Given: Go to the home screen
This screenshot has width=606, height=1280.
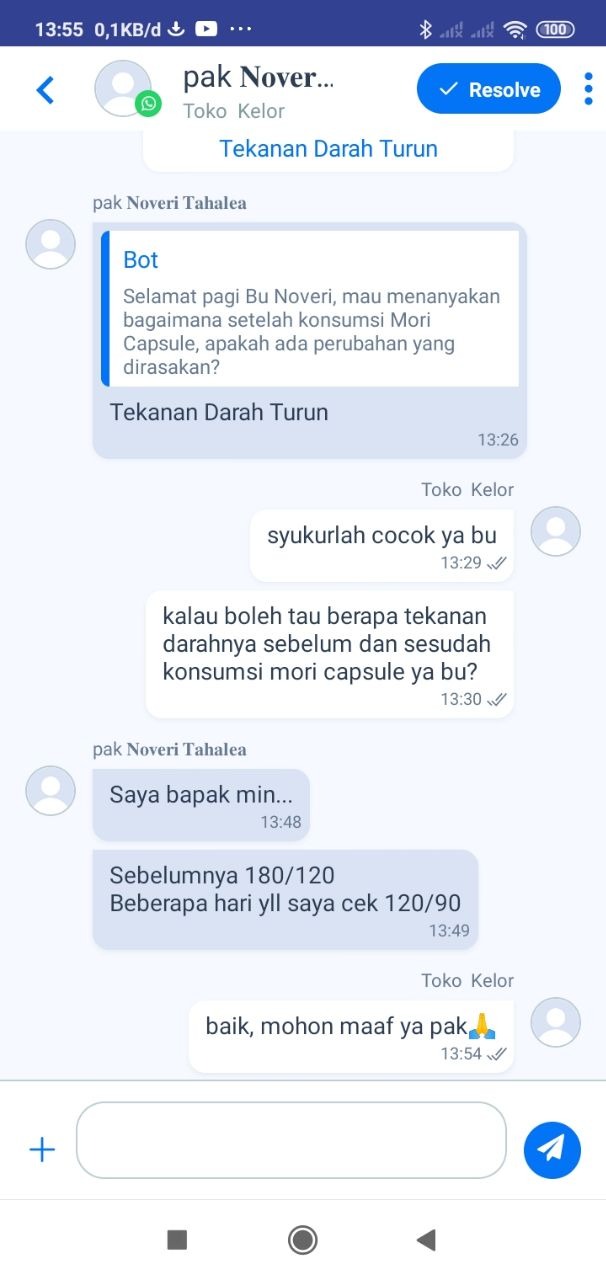Looking at the screenshot, I should tap(303, 1240).
